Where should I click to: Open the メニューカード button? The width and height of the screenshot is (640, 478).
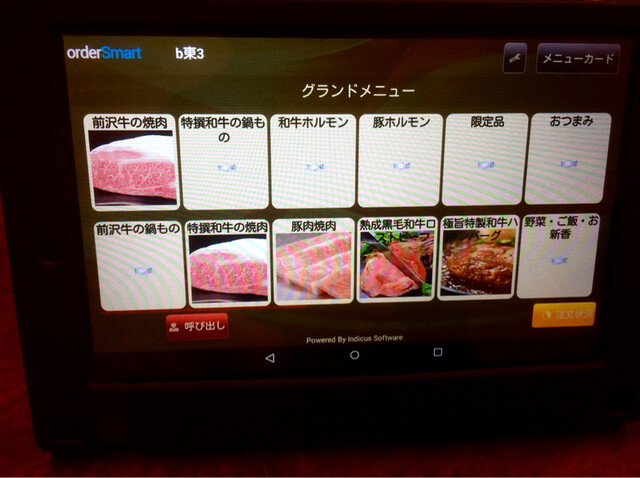(x=577, y=59)
